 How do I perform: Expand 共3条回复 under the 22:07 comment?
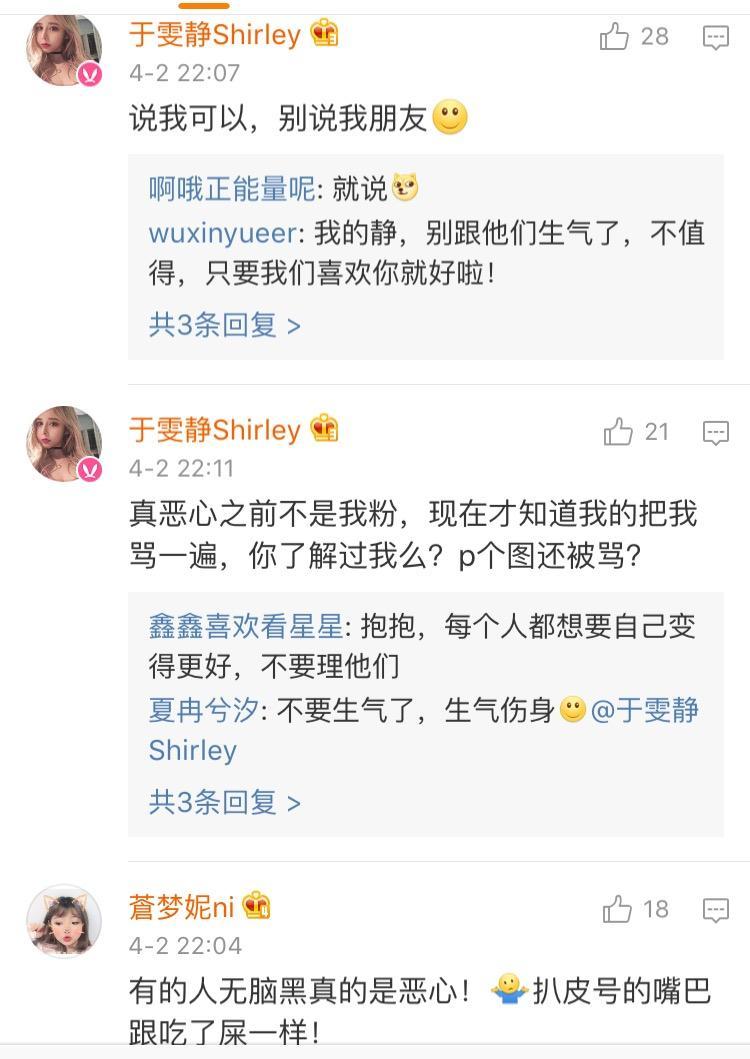point(224,325)
